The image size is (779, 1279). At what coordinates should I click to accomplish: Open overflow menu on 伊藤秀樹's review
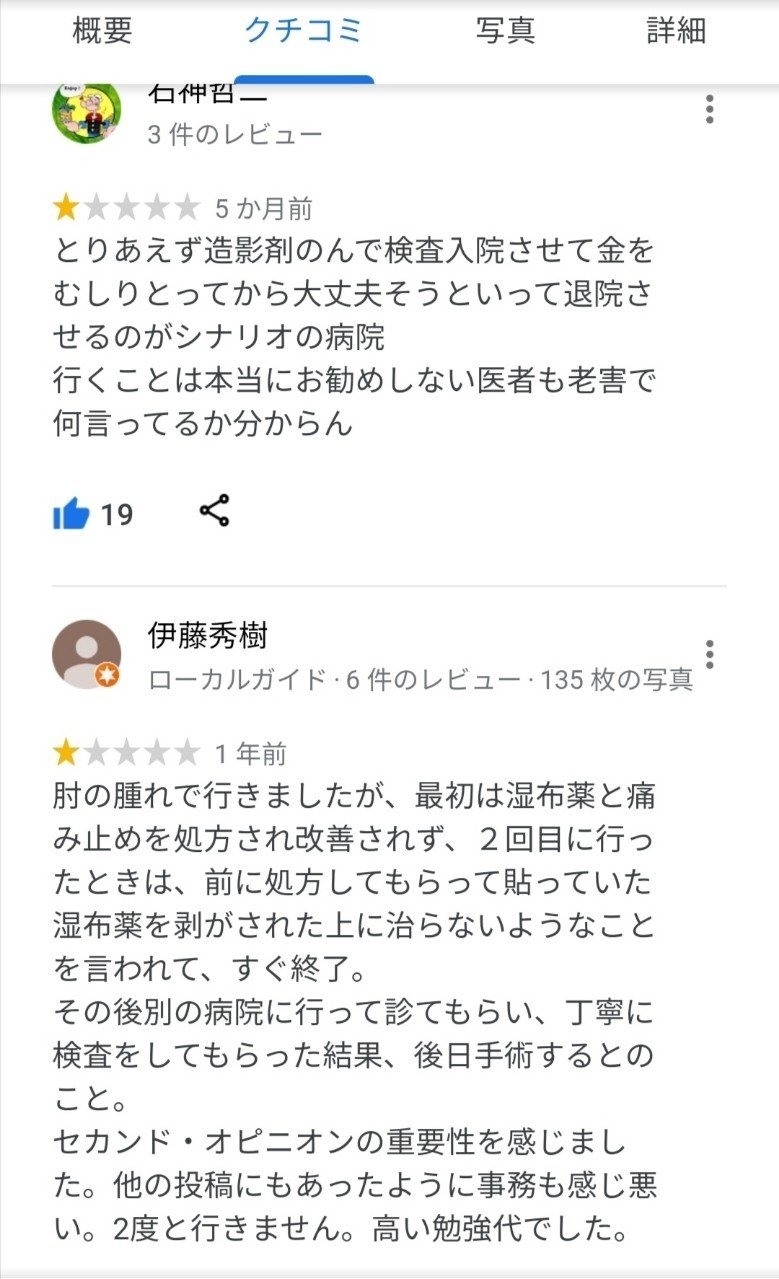click(709, 654)
